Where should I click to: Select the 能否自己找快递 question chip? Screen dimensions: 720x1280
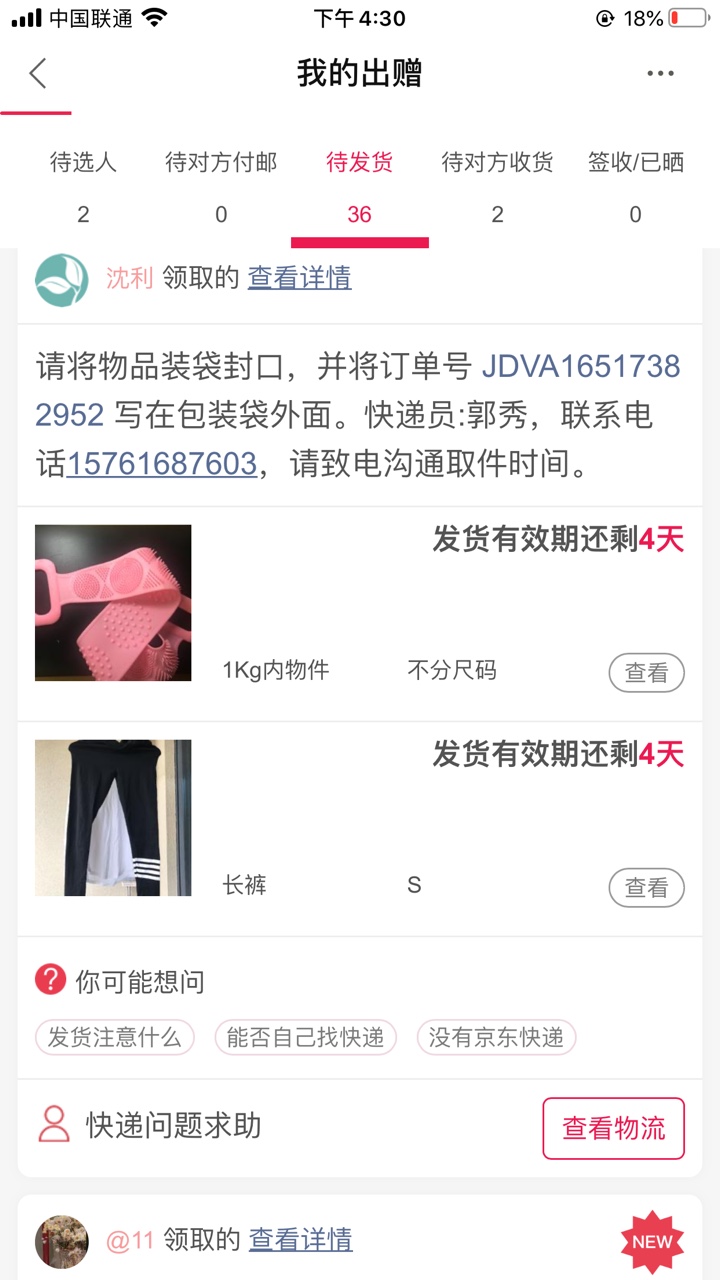[x=305, y=1037]
